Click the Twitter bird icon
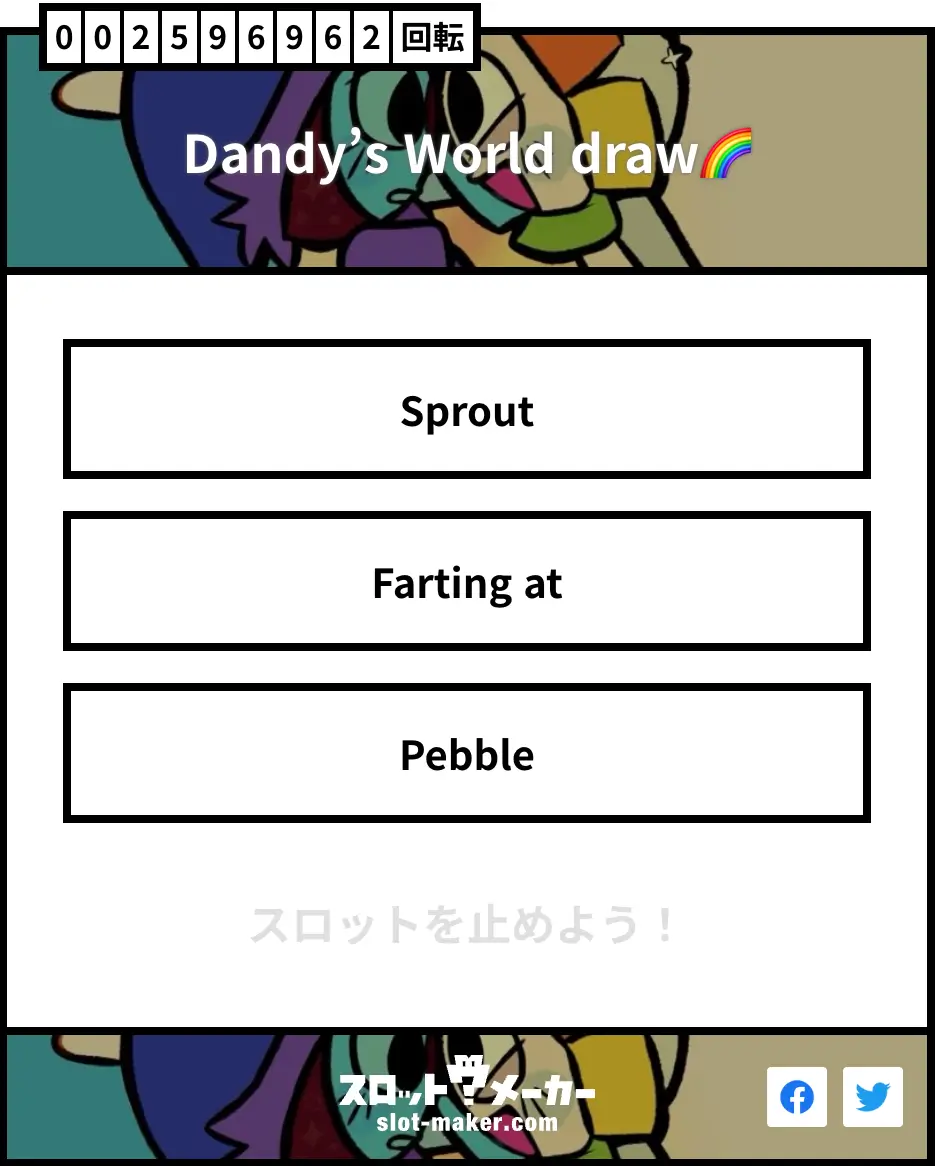Screen dimensions: 936x1166 872,1096
